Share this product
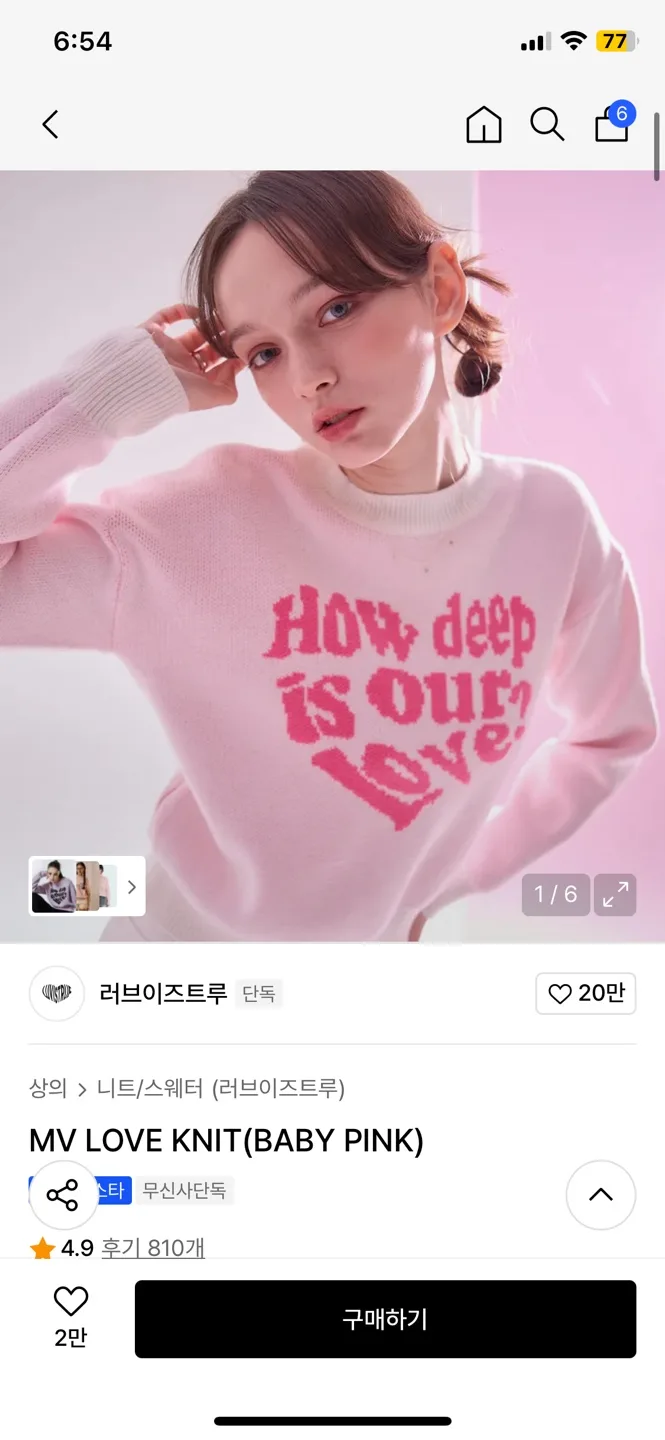Viewport: 665px width, 1440px height. click(x=63, y=1195)
